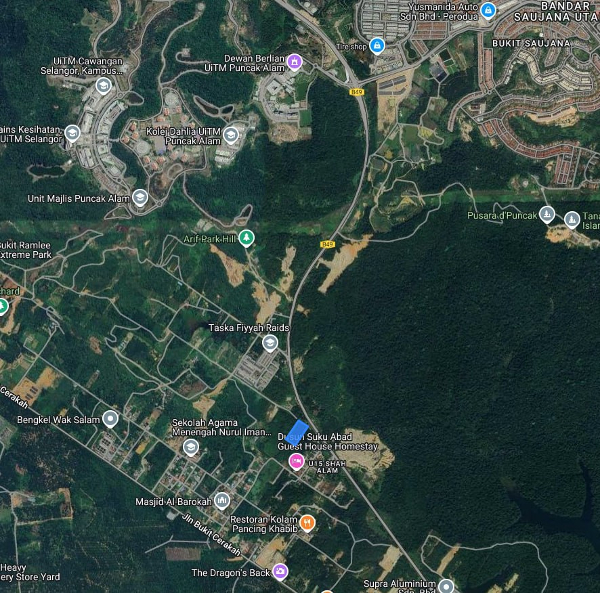Tap The shop marker
The image size is (600, 593).
(x=377, y=45)
